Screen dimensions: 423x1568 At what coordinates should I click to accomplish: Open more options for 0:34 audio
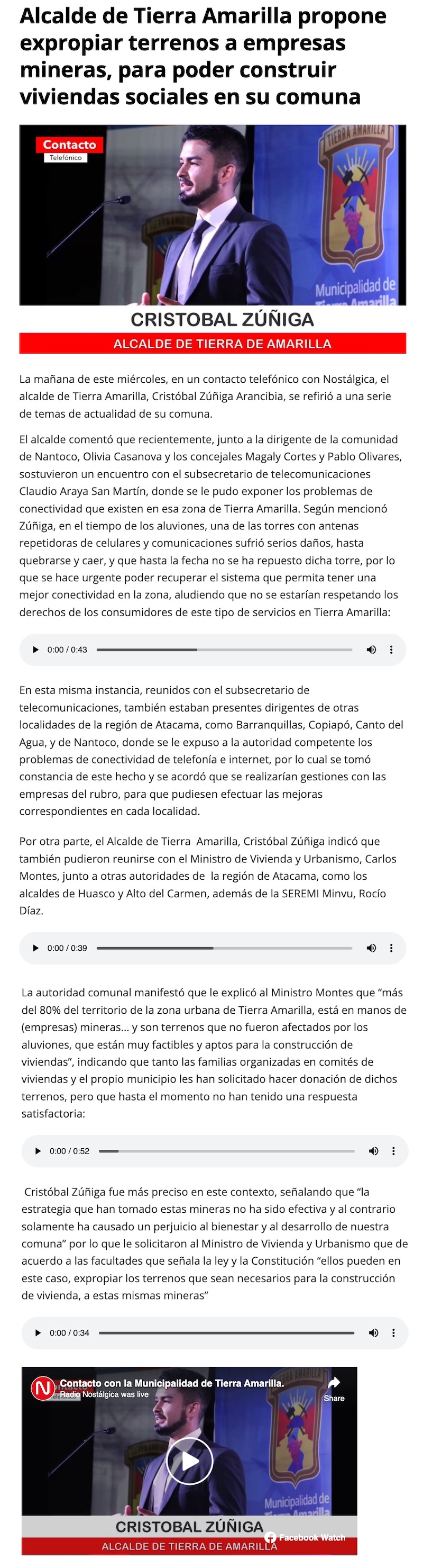(x=394, y=1332)
